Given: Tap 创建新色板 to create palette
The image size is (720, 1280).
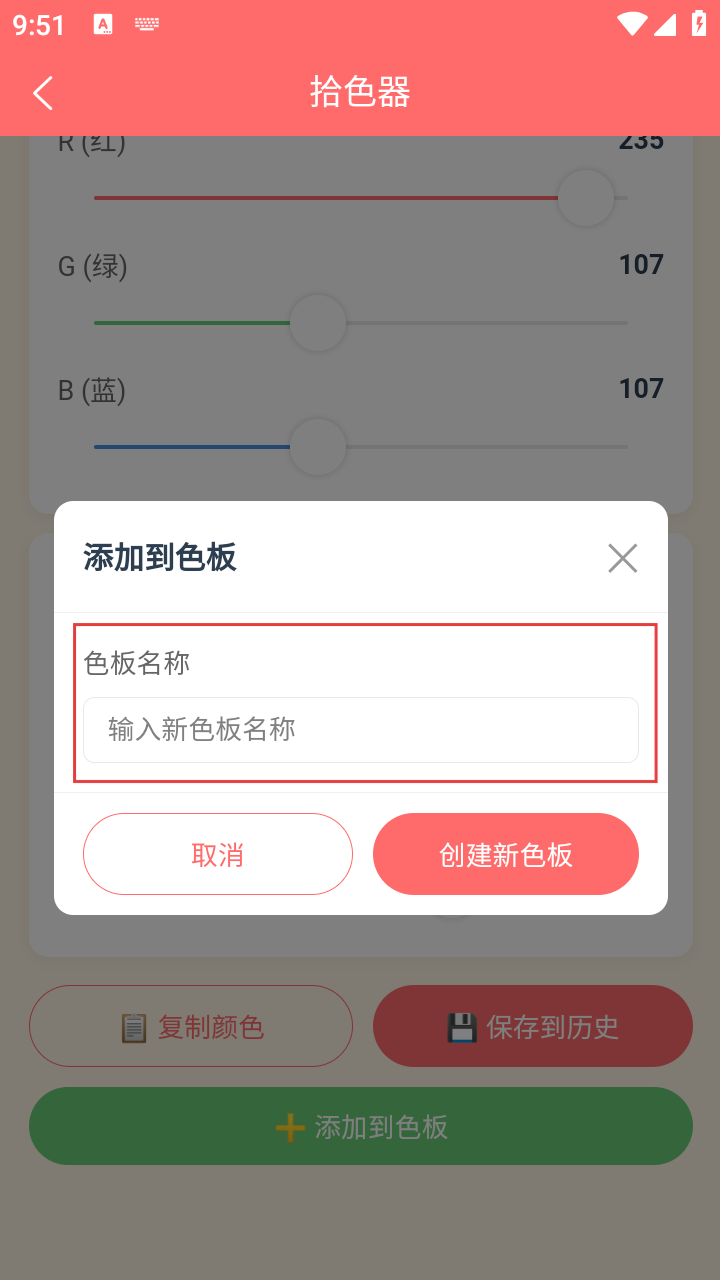Looking at the screenshot, I should point(505,854).
